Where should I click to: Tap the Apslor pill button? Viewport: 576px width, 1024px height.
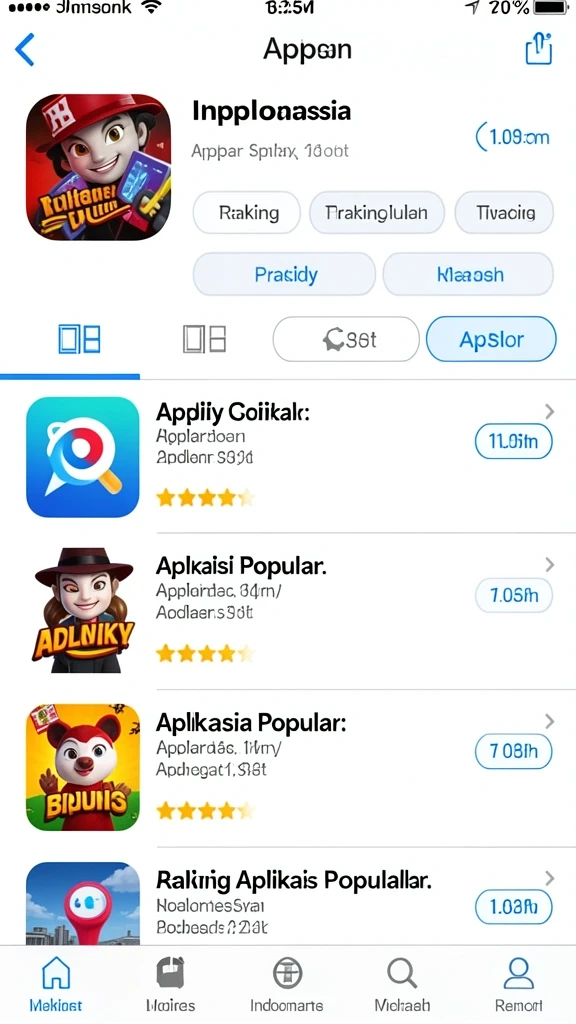[x=491, y=339]
